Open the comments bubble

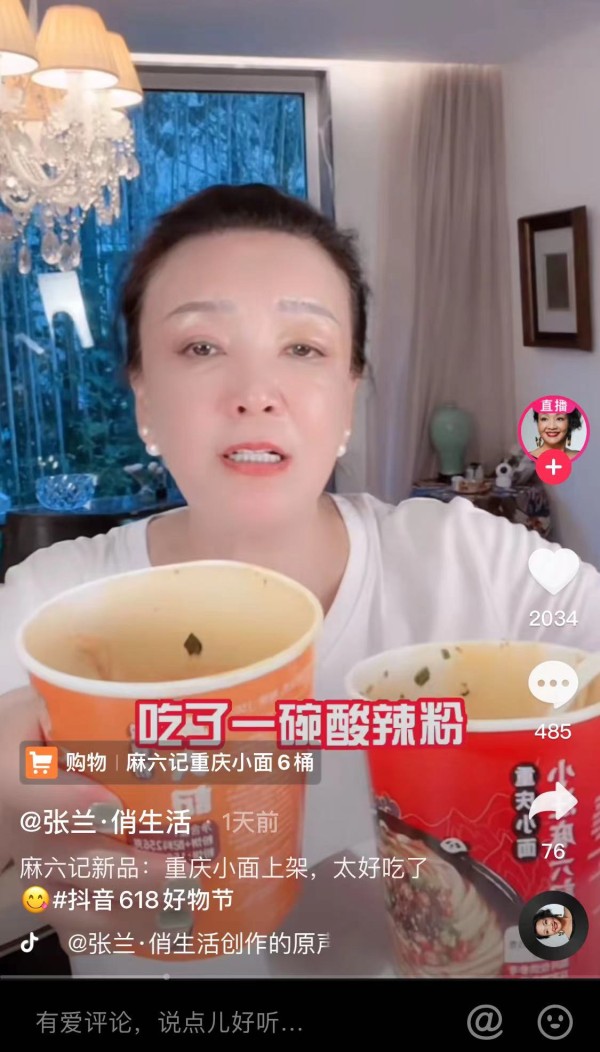coord(553,686)
